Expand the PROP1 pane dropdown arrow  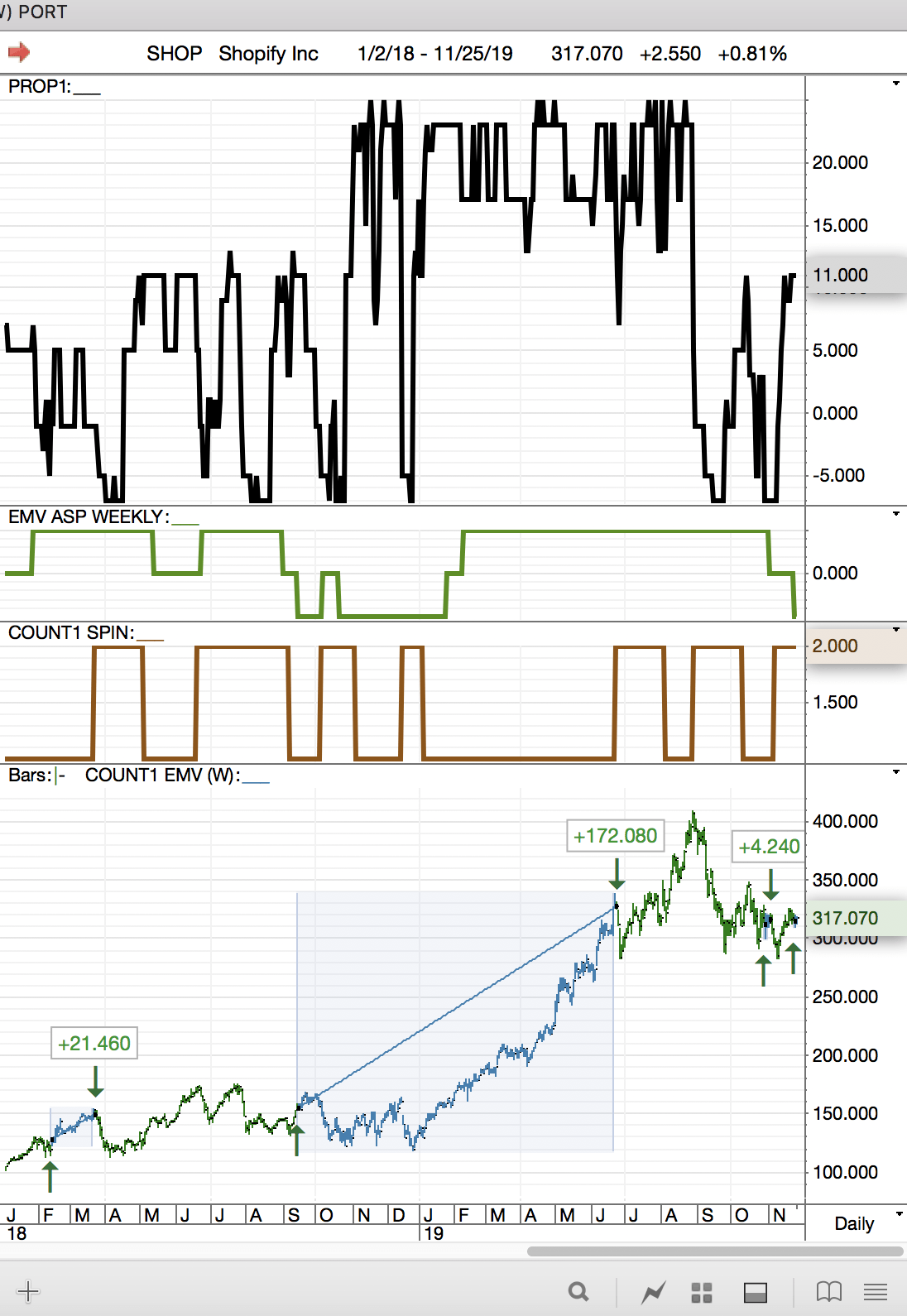(895, 84)
